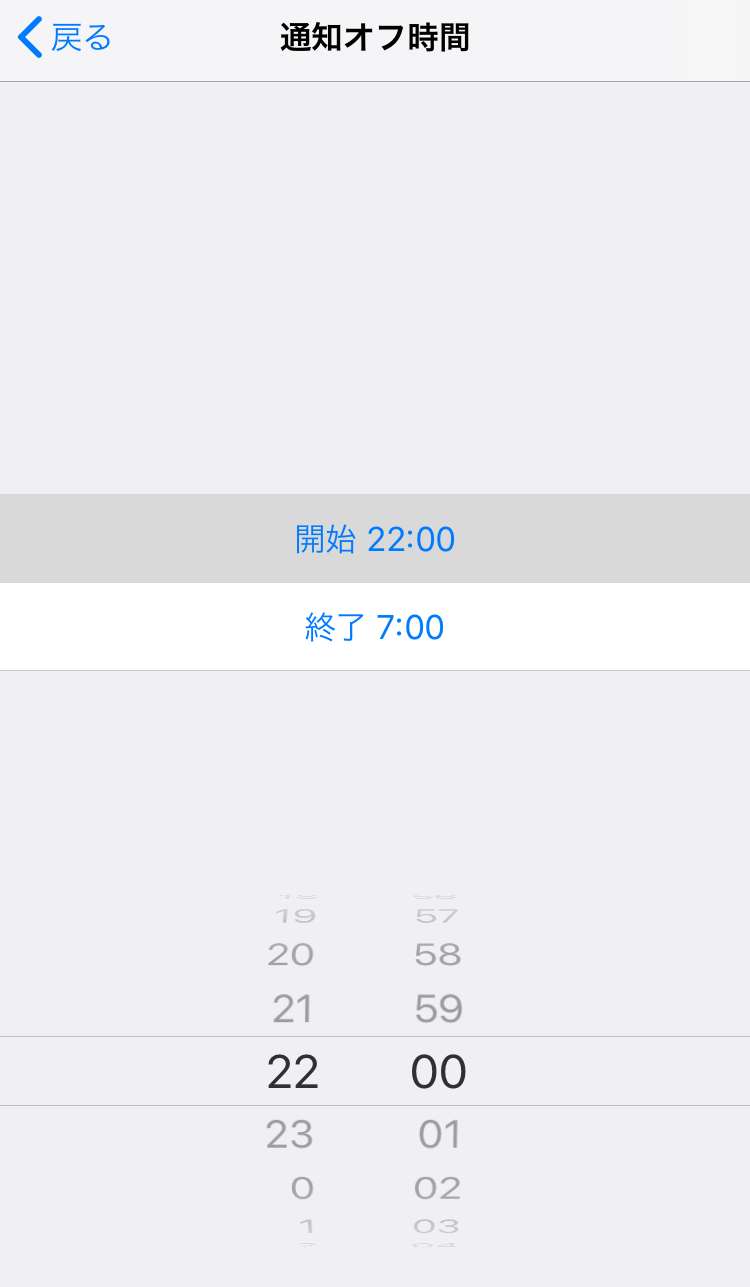This screenshot has width=750, height=1287.
Task: Set minute to 02 in the wheel
Action: 438,1188
